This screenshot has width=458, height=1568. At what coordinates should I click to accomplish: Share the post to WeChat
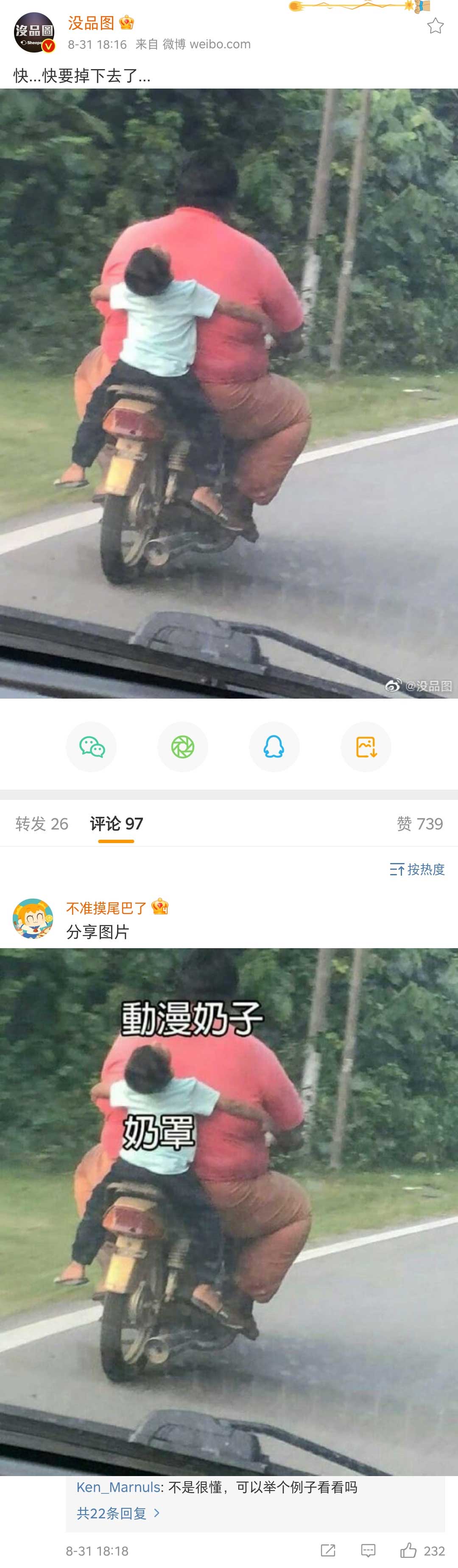91,747
